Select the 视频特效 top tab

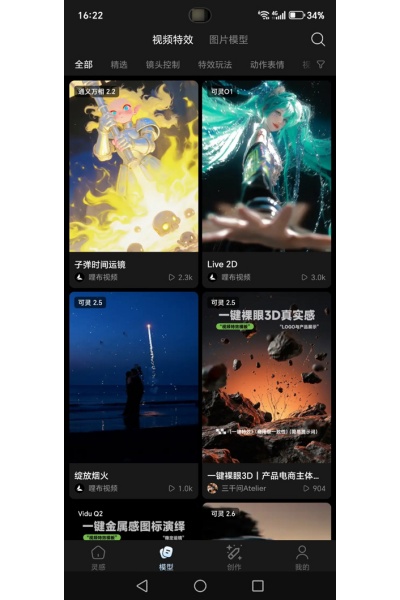173,39
